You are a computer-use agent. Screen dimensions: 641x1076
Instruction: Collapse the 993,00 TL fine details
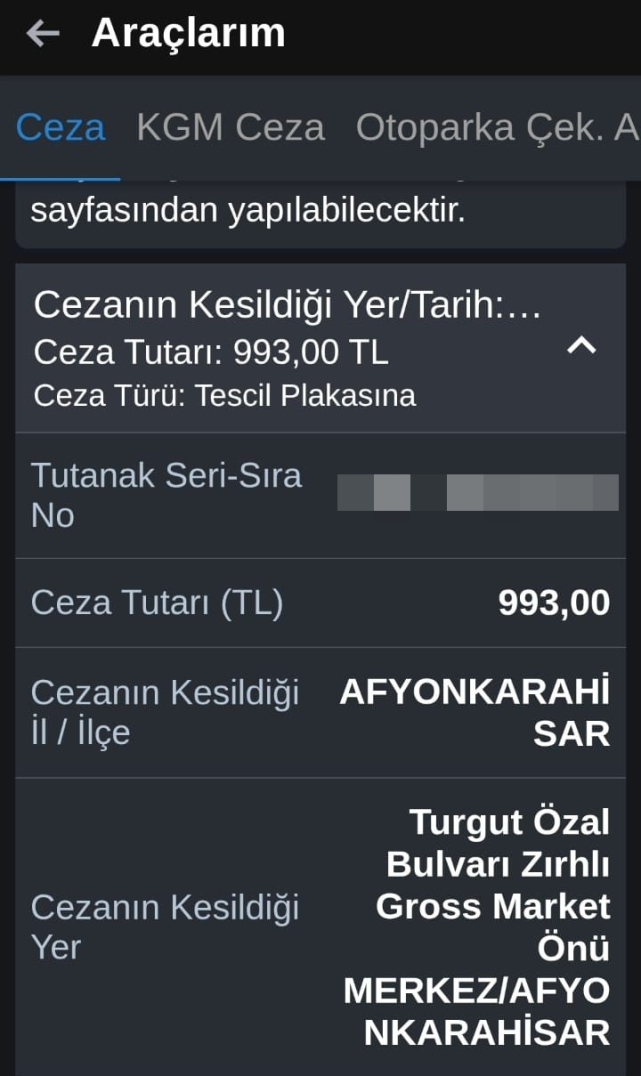(x=582, y=346)
